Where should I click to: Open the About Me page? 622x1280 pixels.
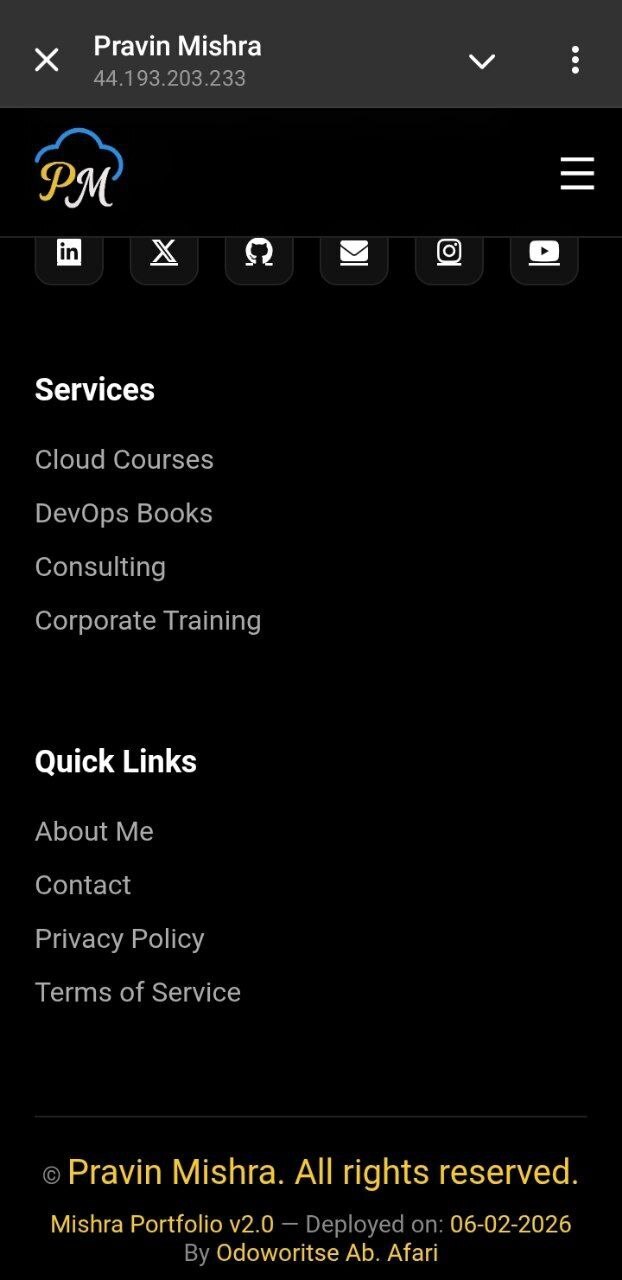94,831
